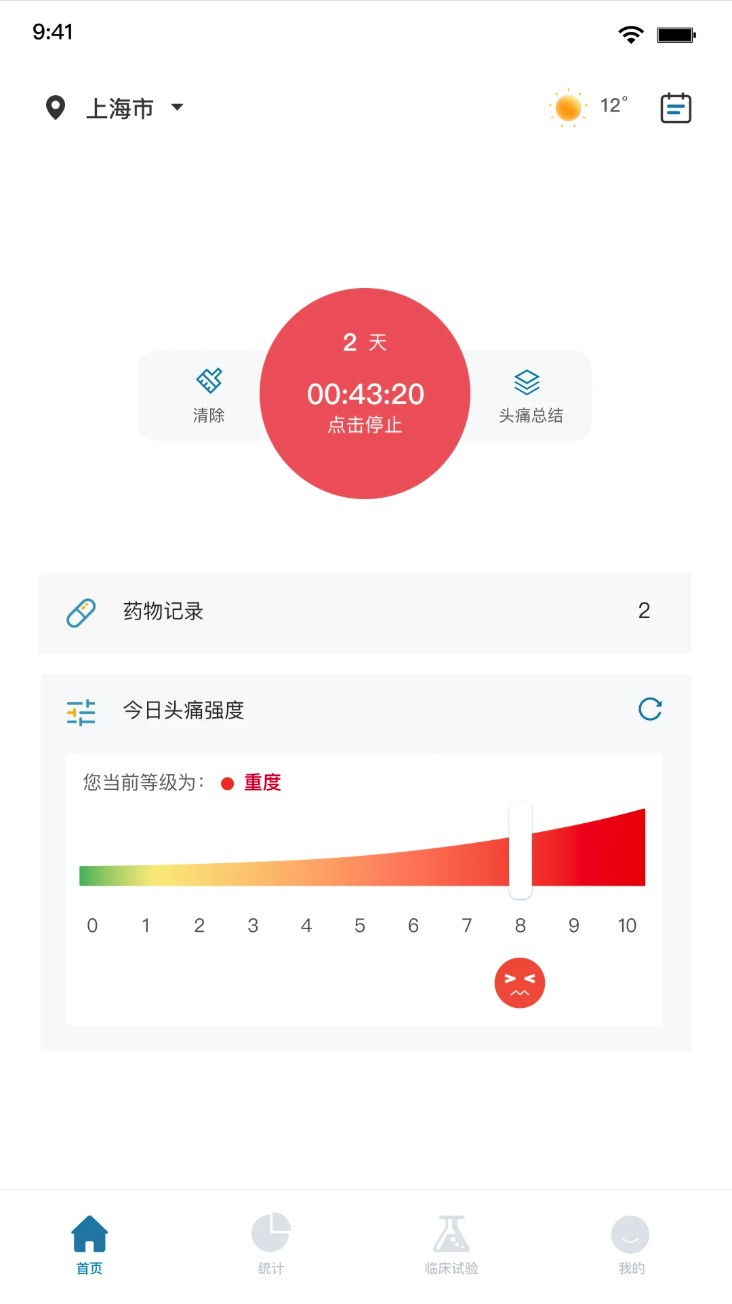Click the sliders icon beside 今日头痛强度
This screenshot has height=1304, width=732.
[81, 711]
